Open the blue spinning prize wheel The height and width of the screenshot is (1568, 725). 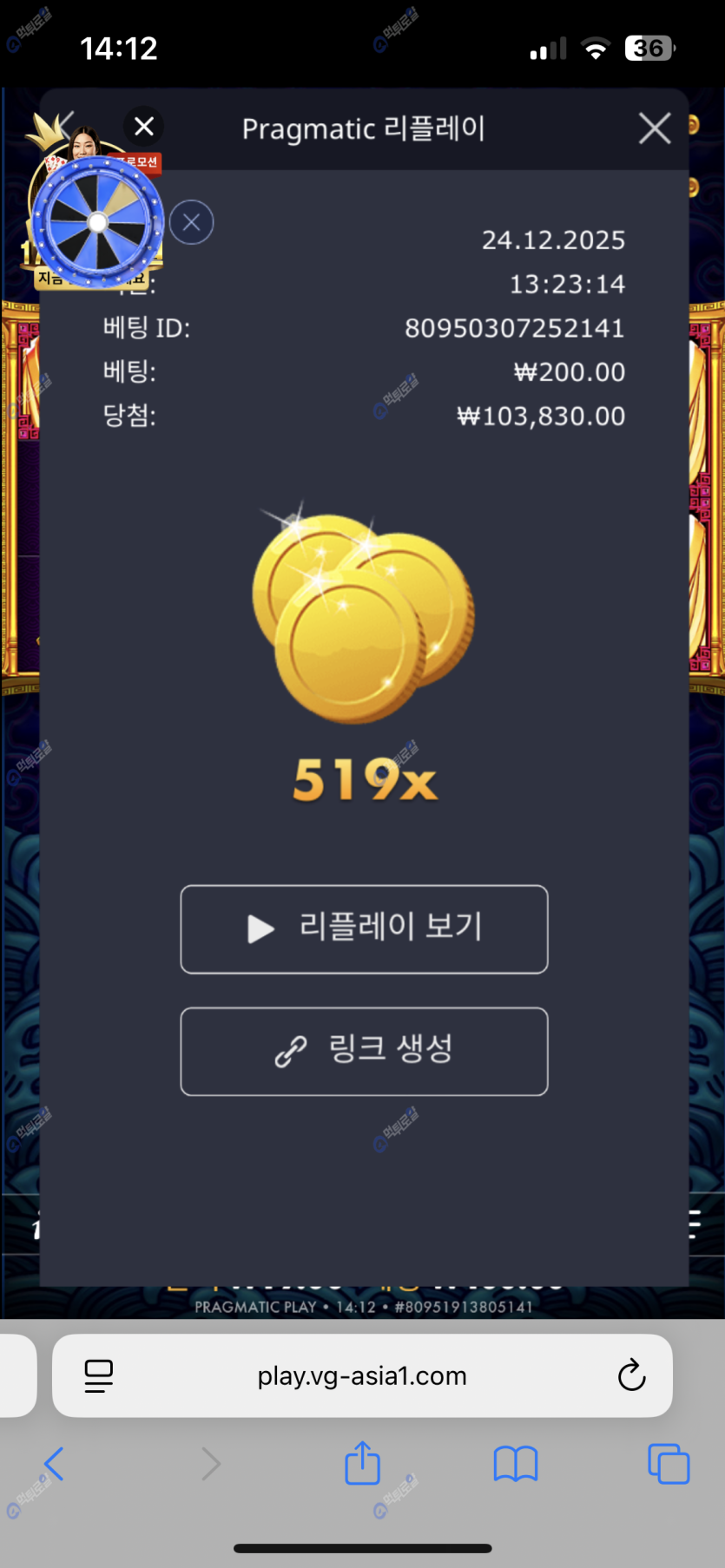tap(97, 223)
